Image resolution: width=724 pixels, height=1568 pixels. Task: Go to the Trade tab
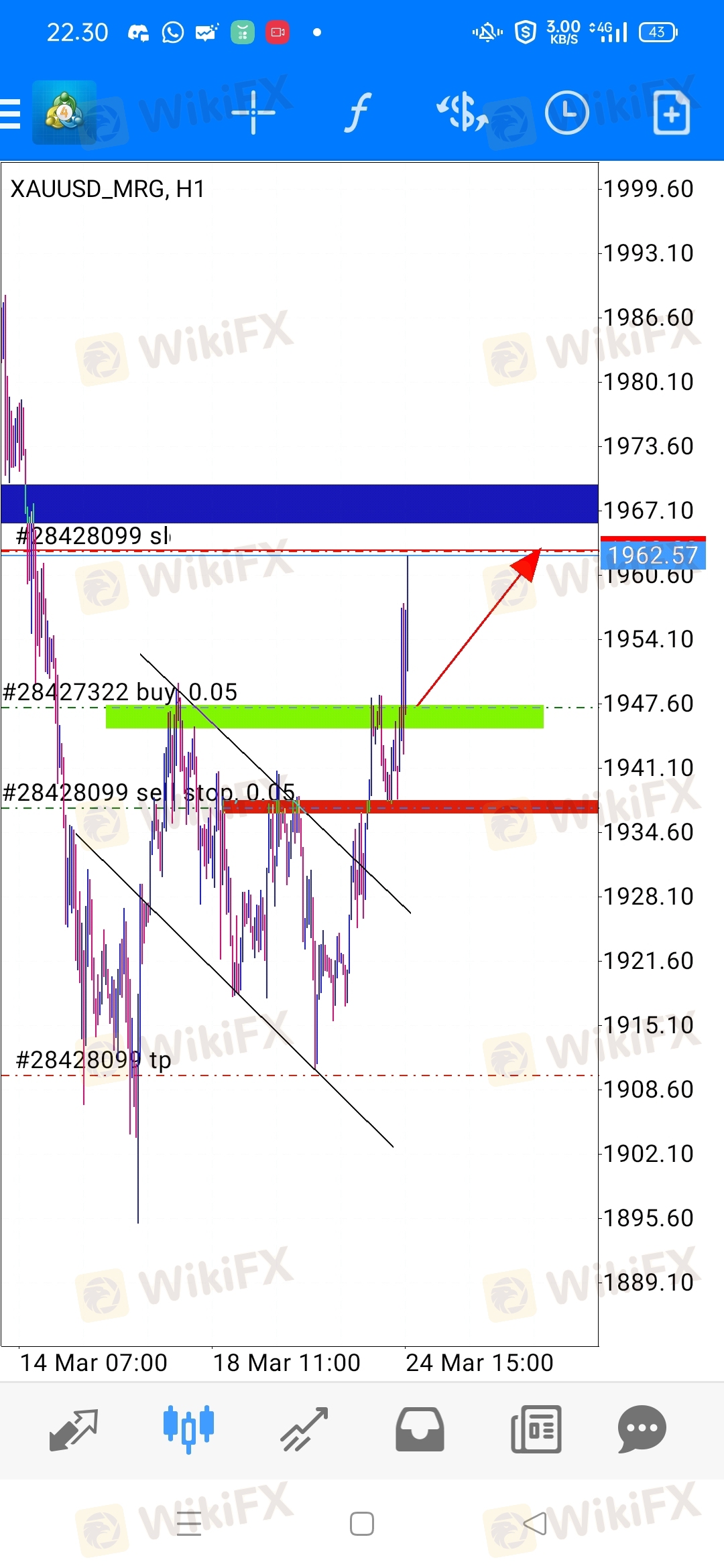coord(304,1429)
